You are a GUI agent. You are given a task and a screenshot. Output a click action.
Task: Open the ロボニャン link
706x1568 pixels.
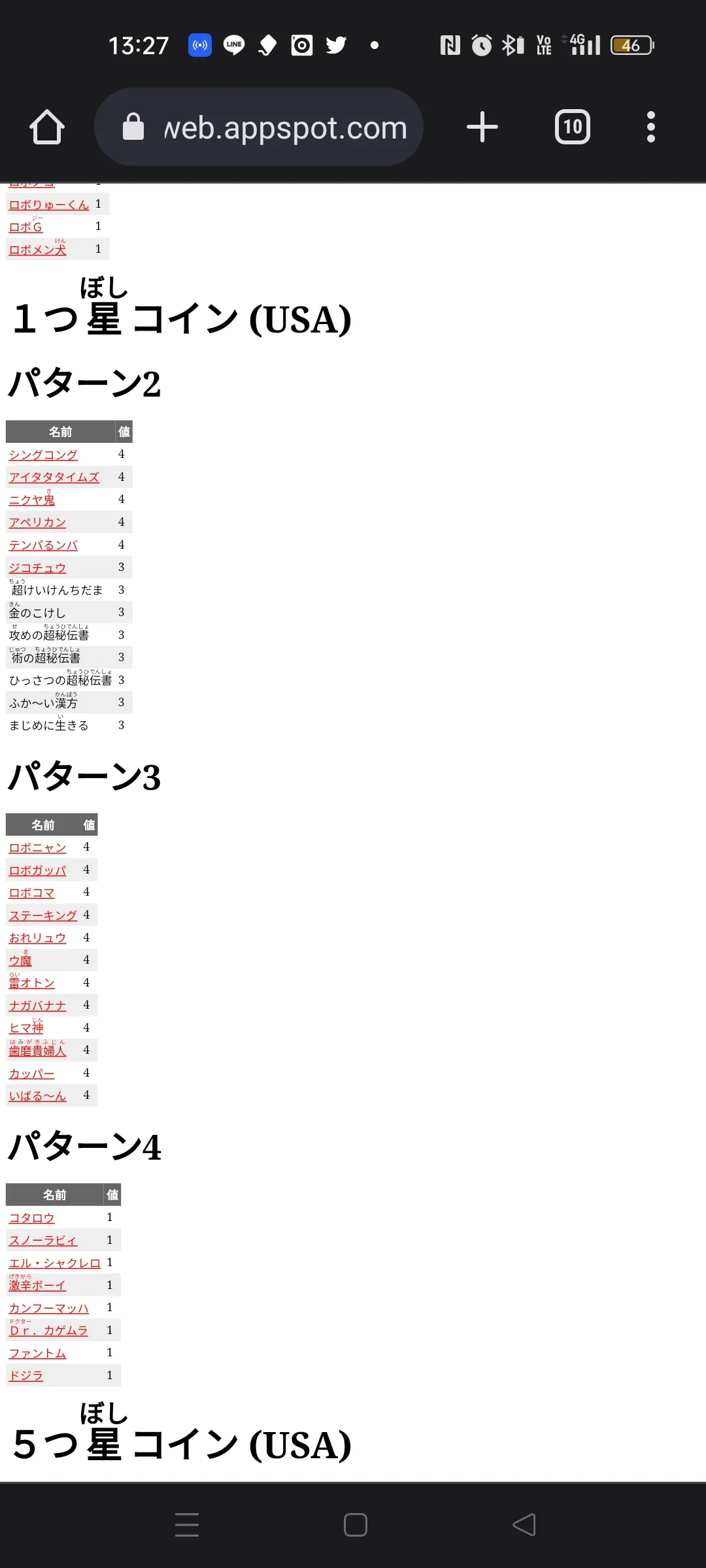point(37,848)
